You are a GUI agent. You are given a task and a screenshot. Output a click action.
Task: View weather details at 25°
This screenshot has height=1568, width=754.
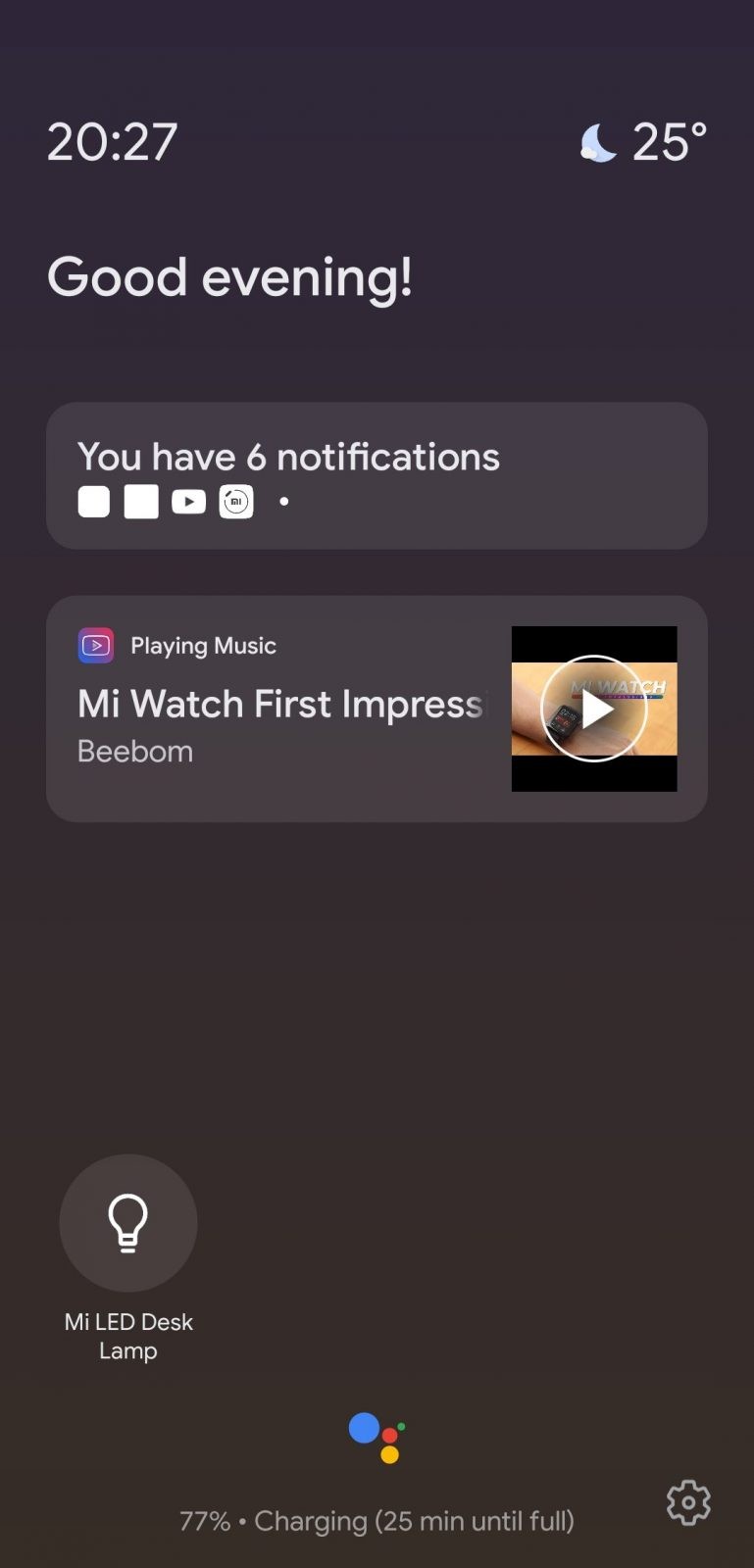(643, 142)
